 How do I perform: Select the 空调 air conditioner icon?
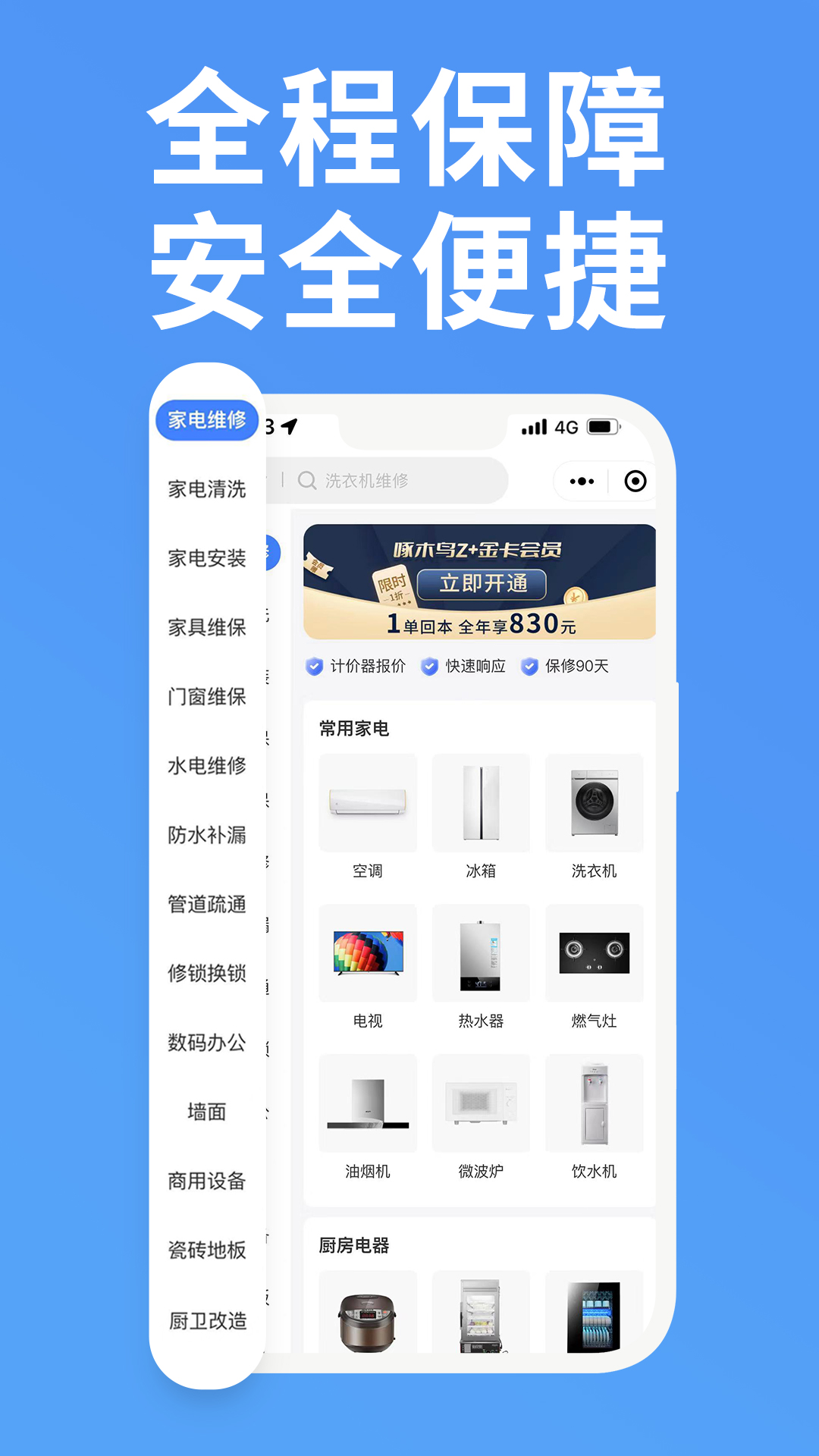[x=367, y=802]
